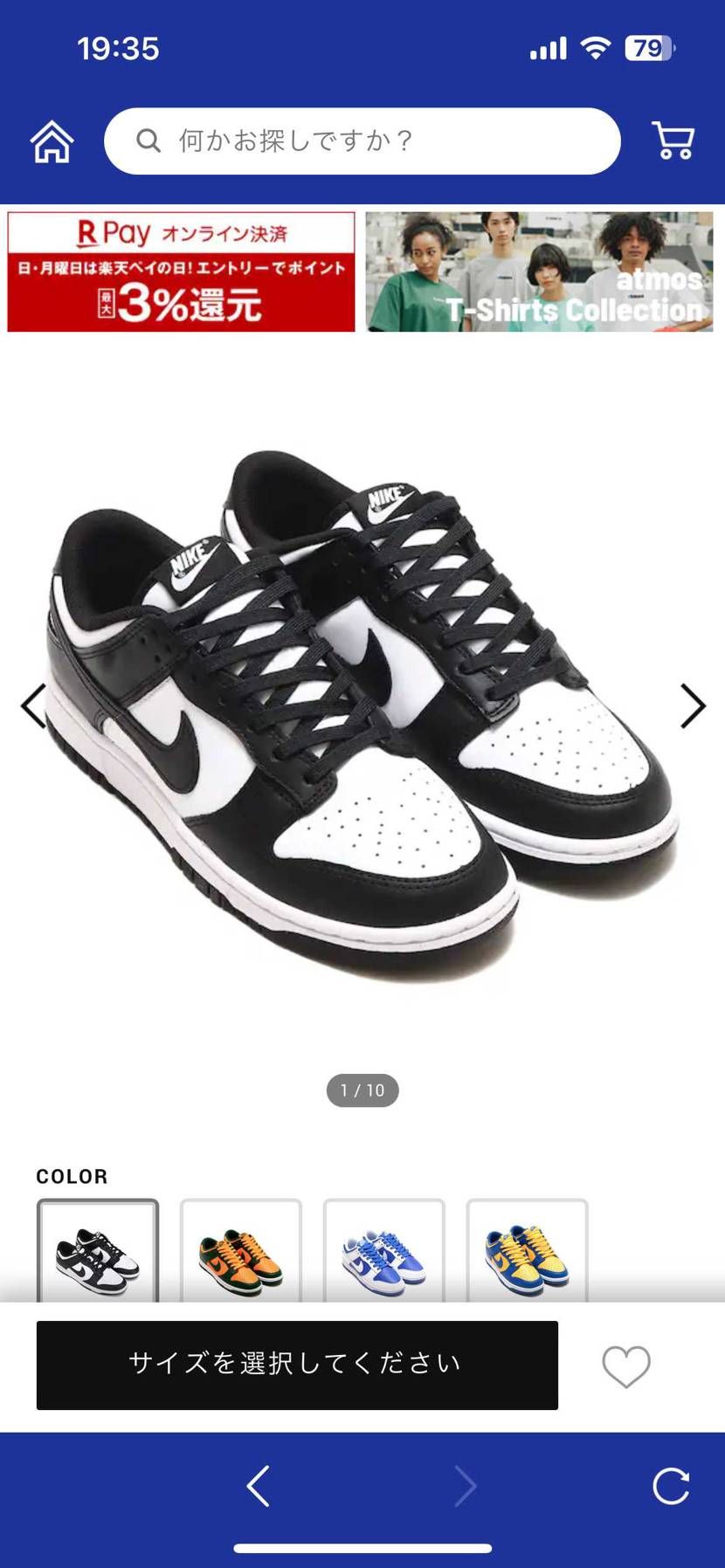This screenshot has width=725, height=1568.
Task: Show the next product image
Action: (692, 705)
